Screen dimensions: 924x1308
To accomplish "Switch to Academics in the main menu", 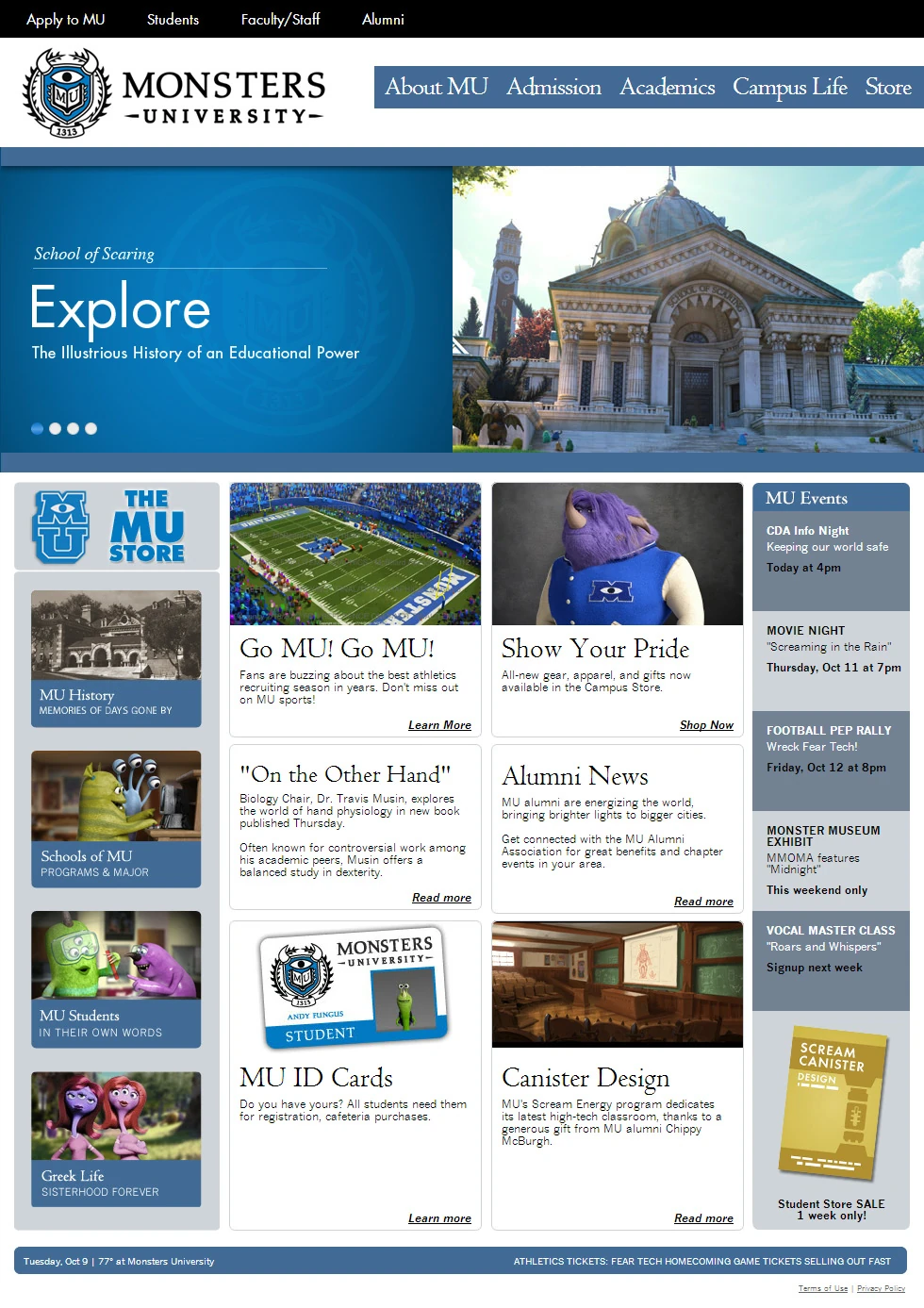I will [x=667, y=87].
